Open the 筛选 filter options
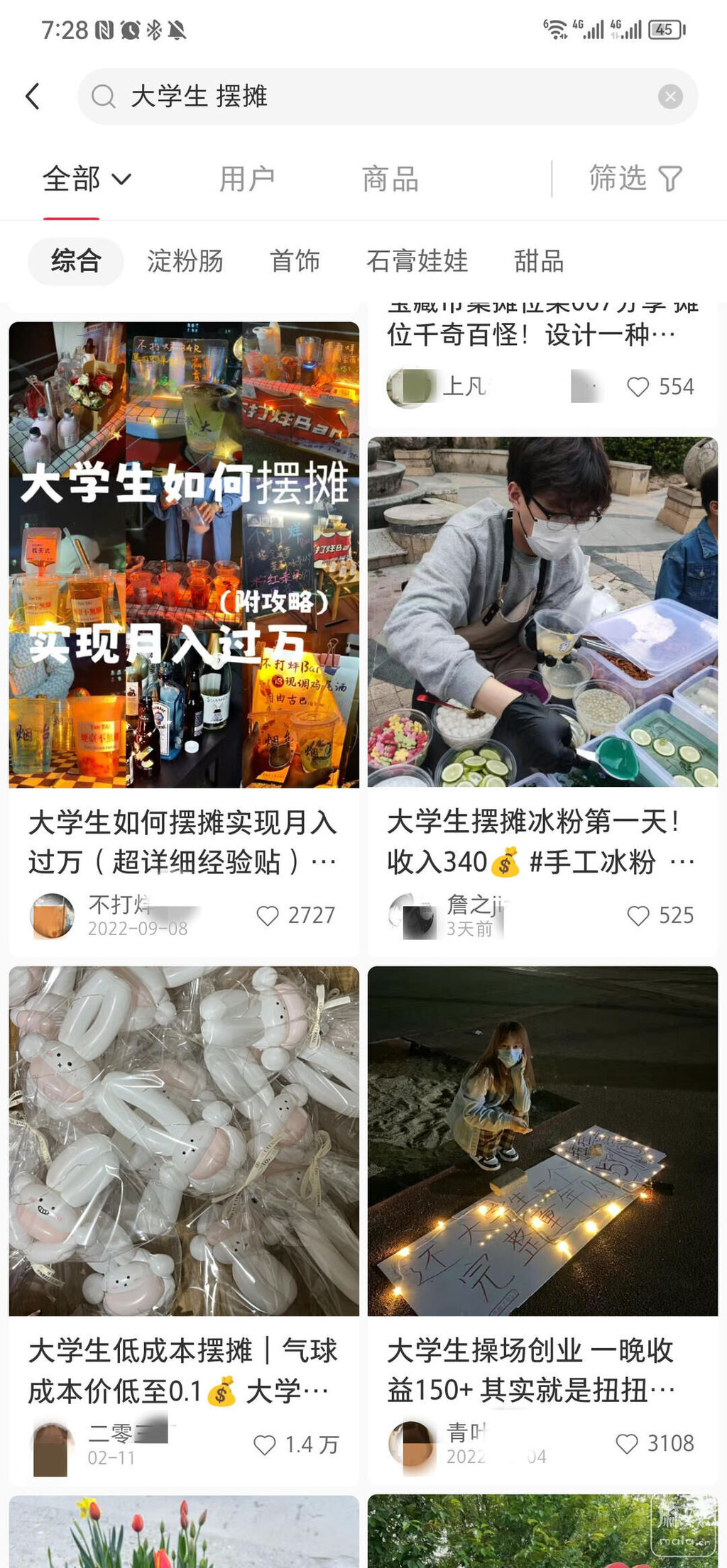 point(635,179)
